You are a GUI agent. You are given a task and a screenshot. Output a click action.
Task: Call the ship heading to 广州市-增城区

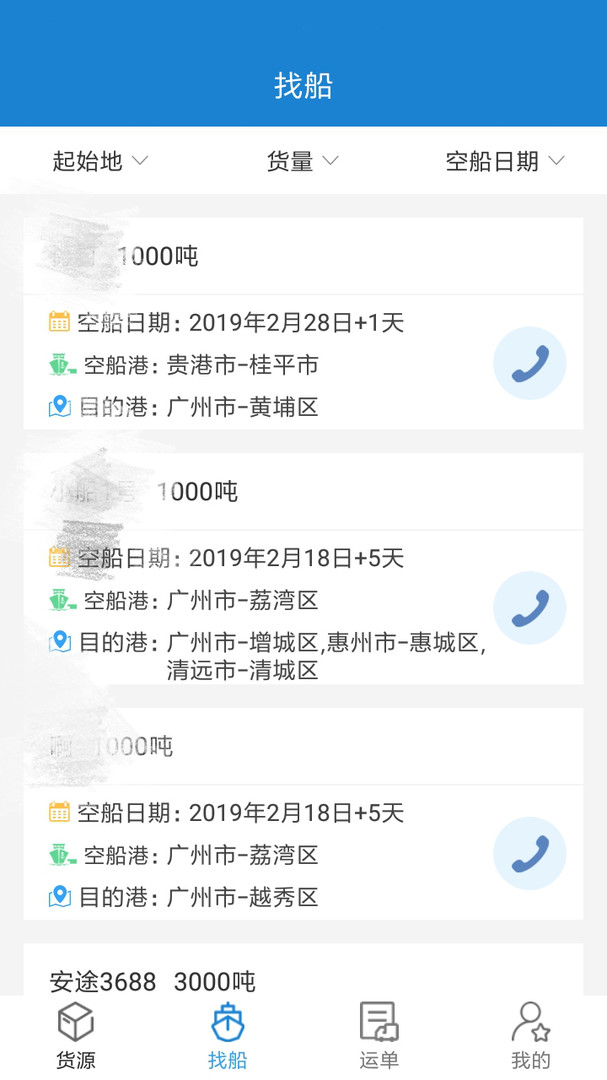(x=529, y=608)
